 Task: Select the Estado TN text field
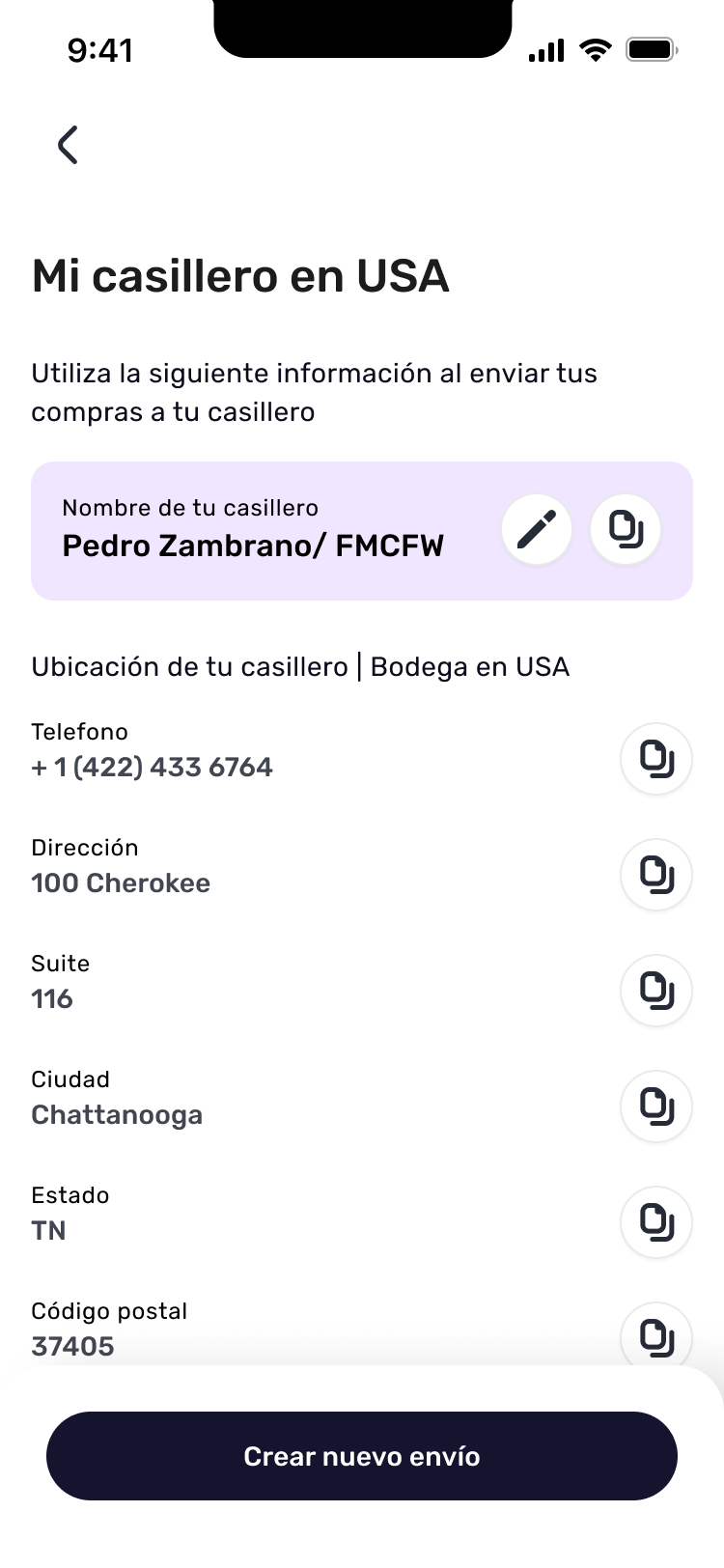tap(49, 1230)
